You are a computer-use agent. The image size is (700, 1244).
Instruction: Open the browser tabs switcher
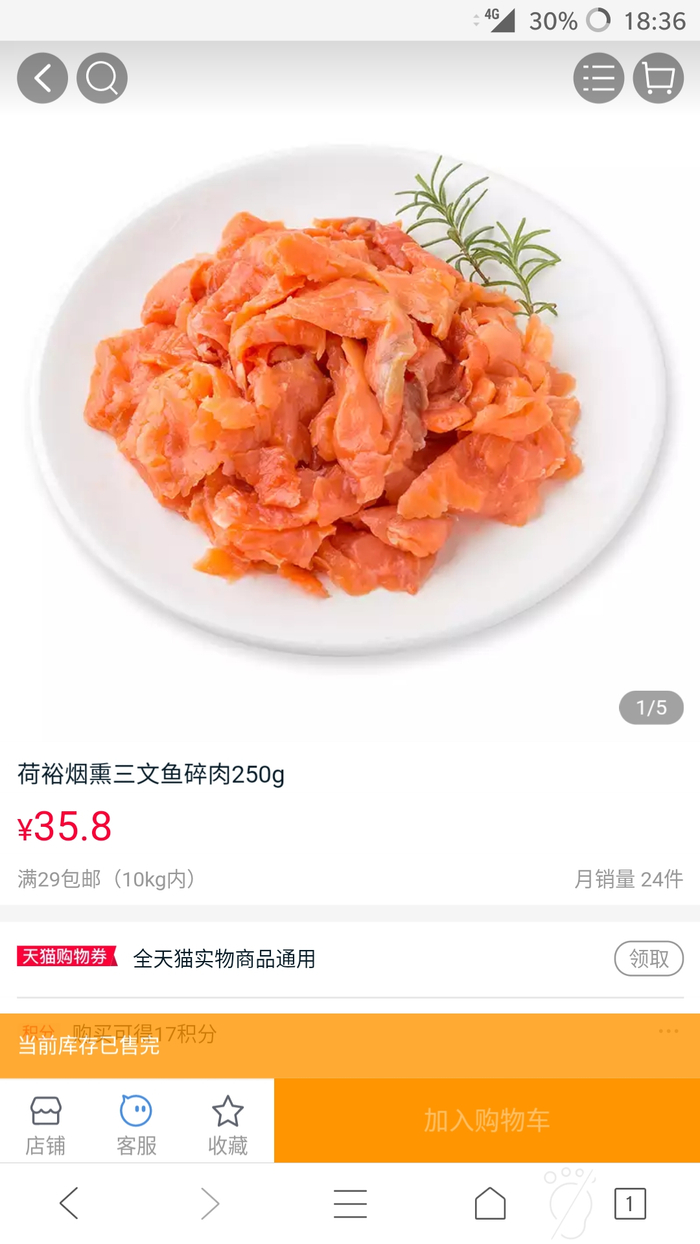(629, 1203)
